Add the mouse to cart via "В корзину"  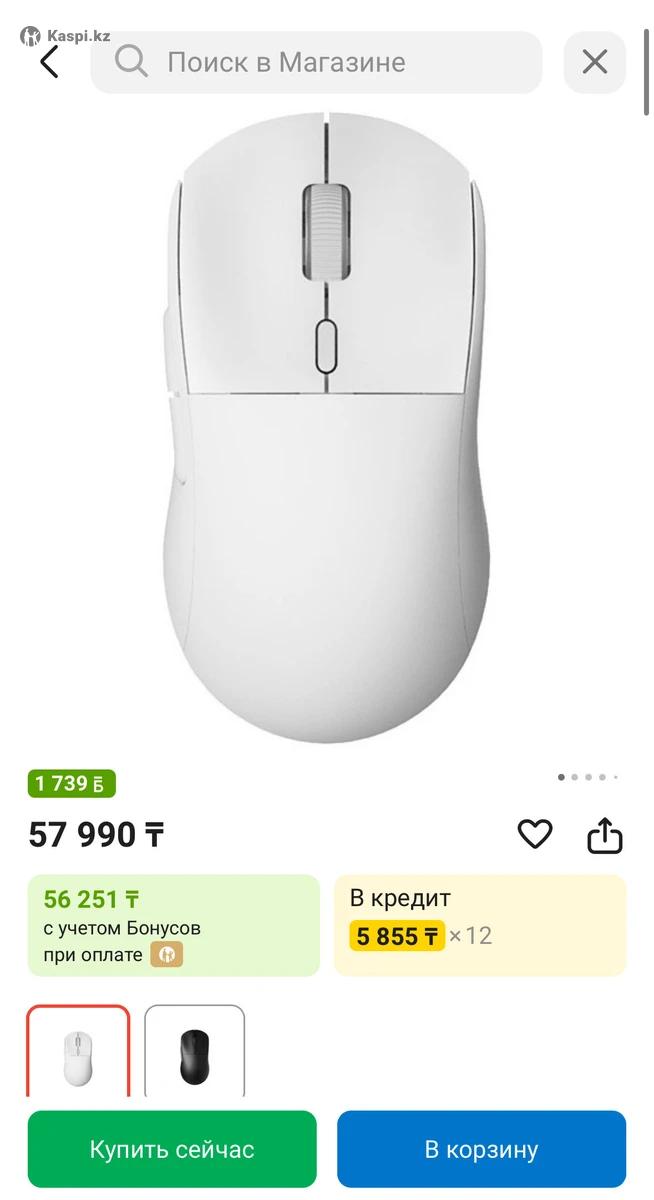pos(481,1149)
